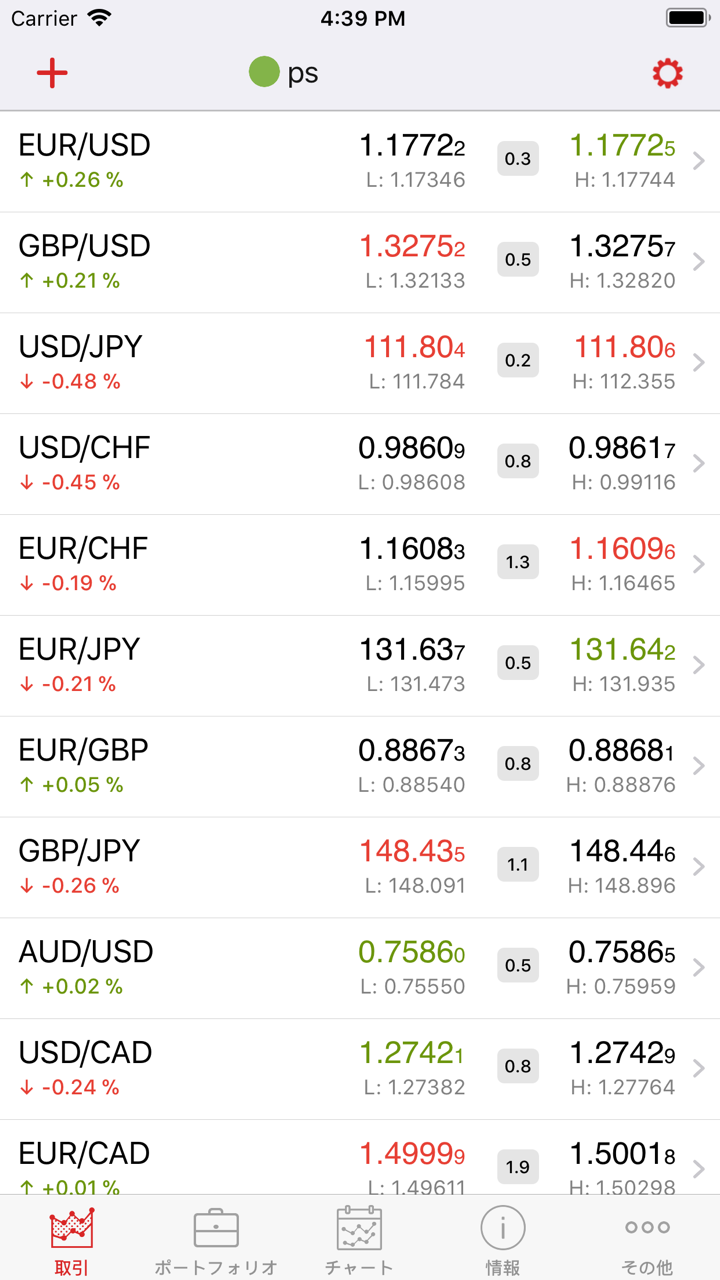Add a new currency pair with plus icon
The height and width of the screenshot is (1280, 720).
tap(52, 73)
